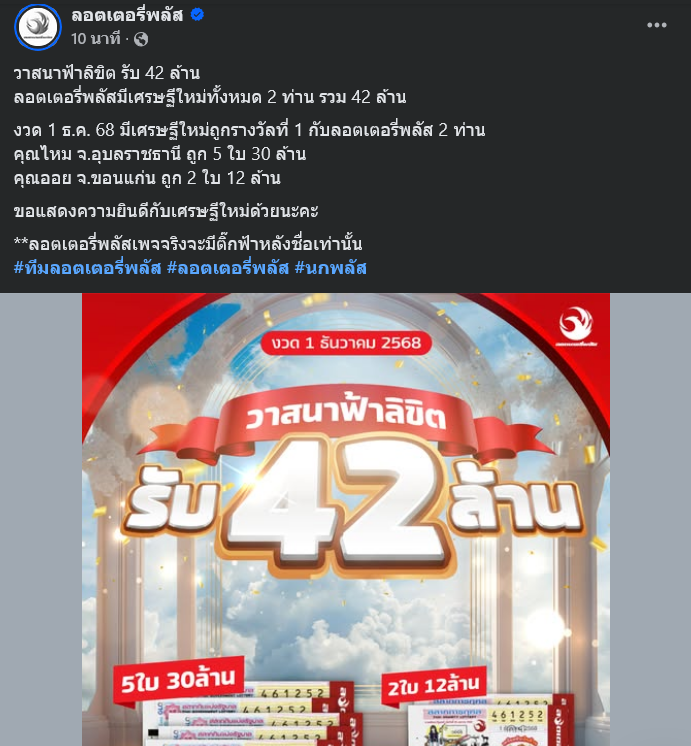Open the 10 นาที post timestamp
The width and height of the screenshot is (691, 746).
pos(96,39)
